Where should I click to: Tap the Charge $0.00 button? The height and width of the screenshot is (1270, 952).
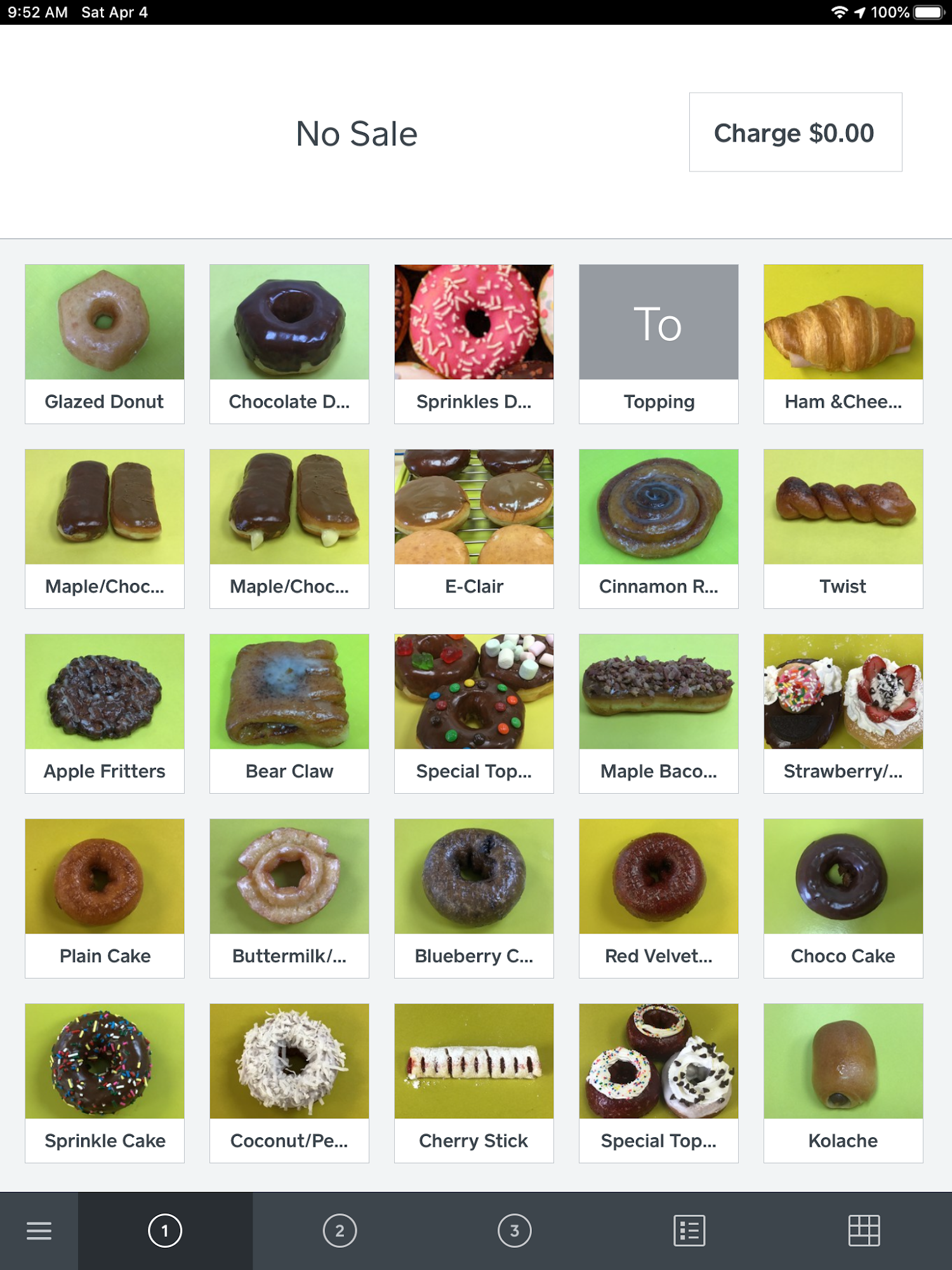pos(795,132)
